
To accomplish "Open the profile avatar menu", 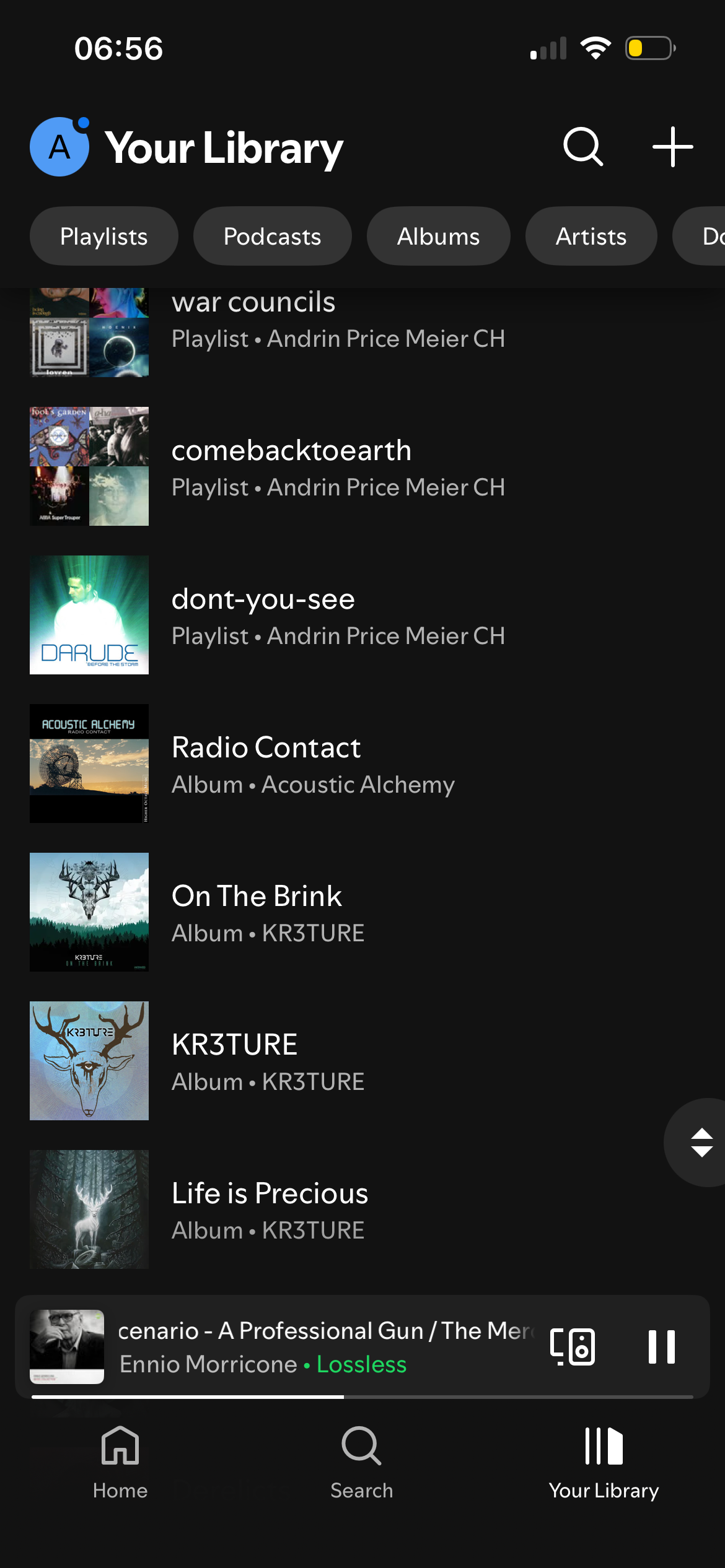I will click(x=59, y=147).
